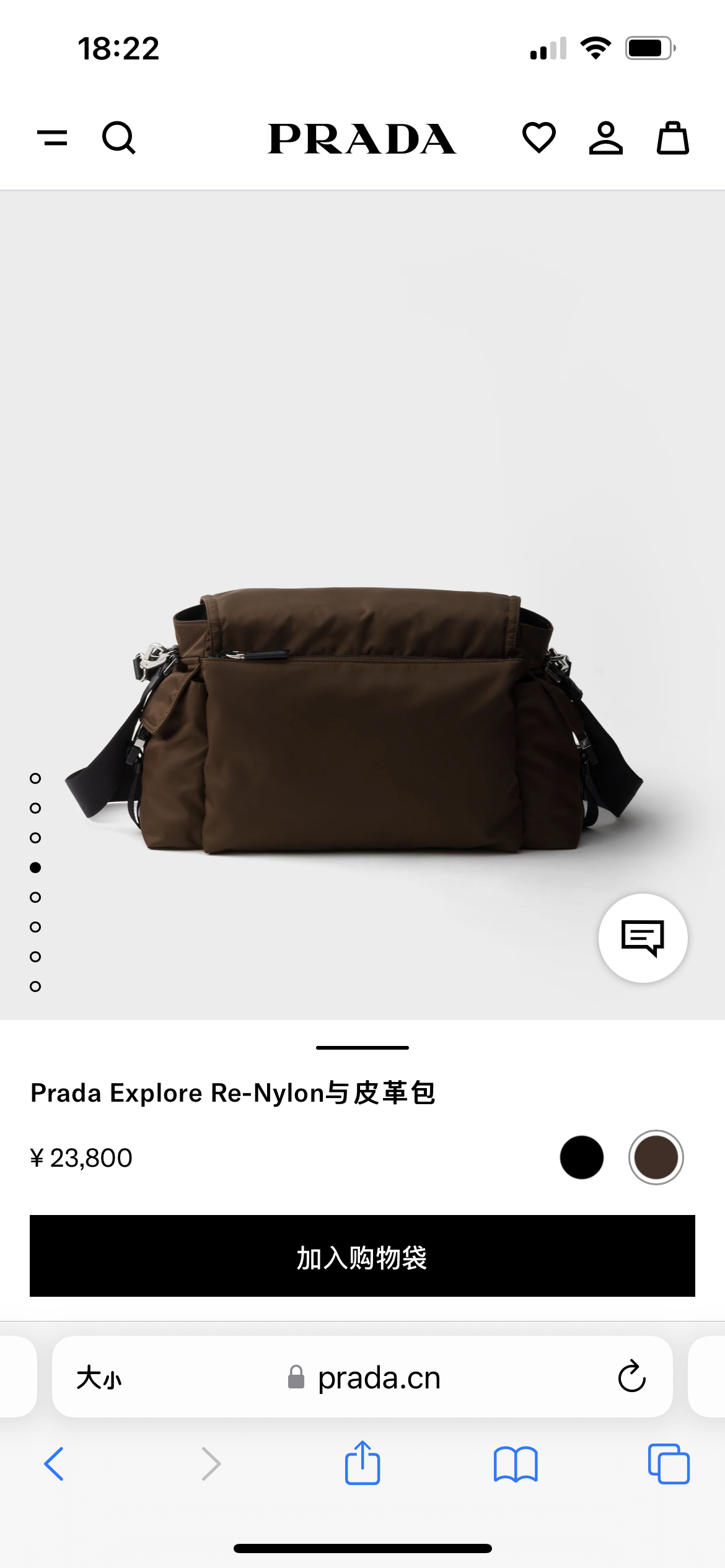Share this page from Safari

coord(362,1463)
